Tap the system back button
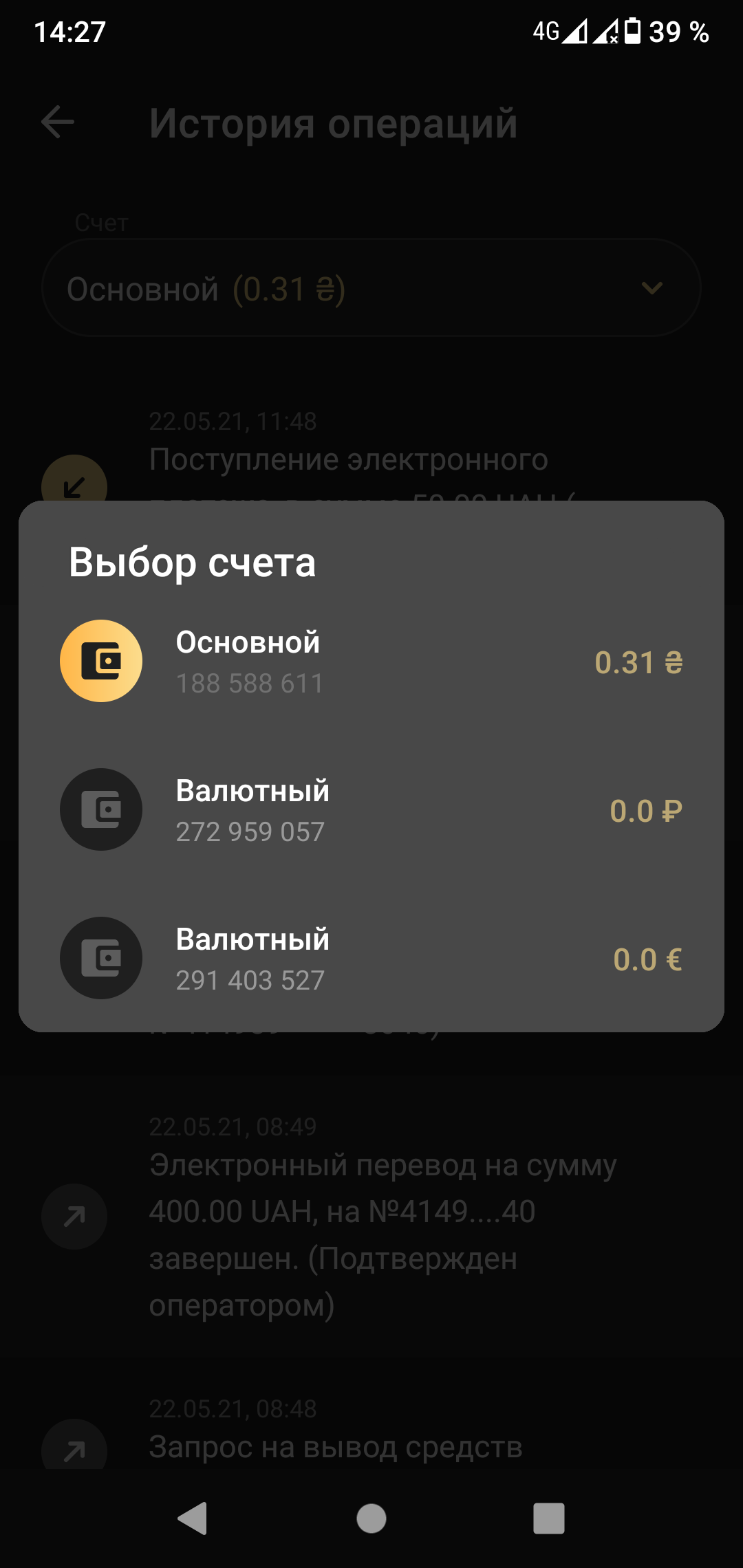The height and width of the screenshot is (1568, 743). (x=193, y=1518)
